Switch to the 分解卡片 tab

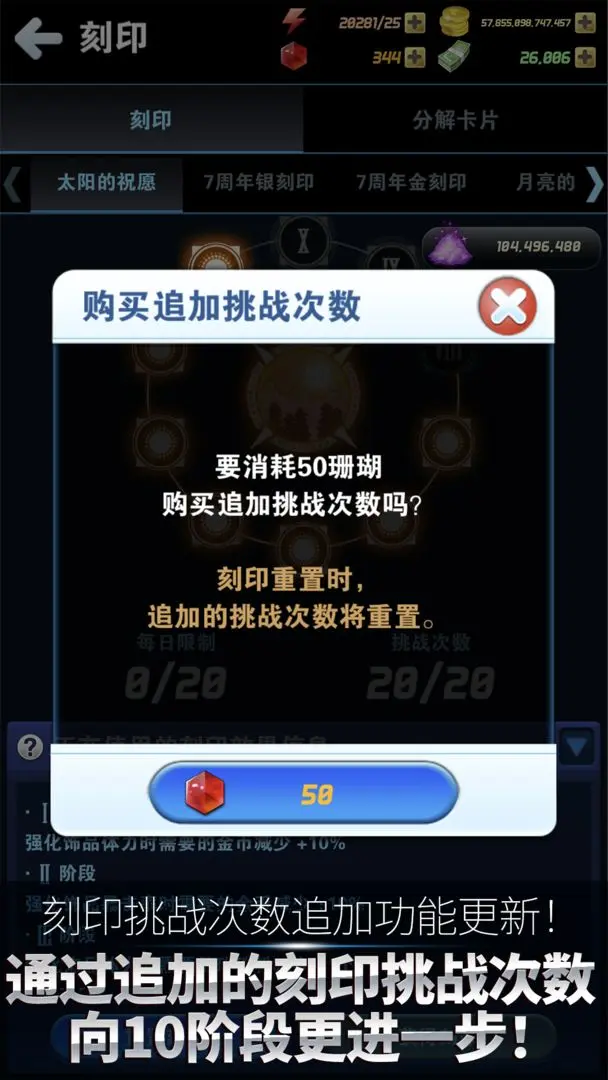(x=455, y=120)
